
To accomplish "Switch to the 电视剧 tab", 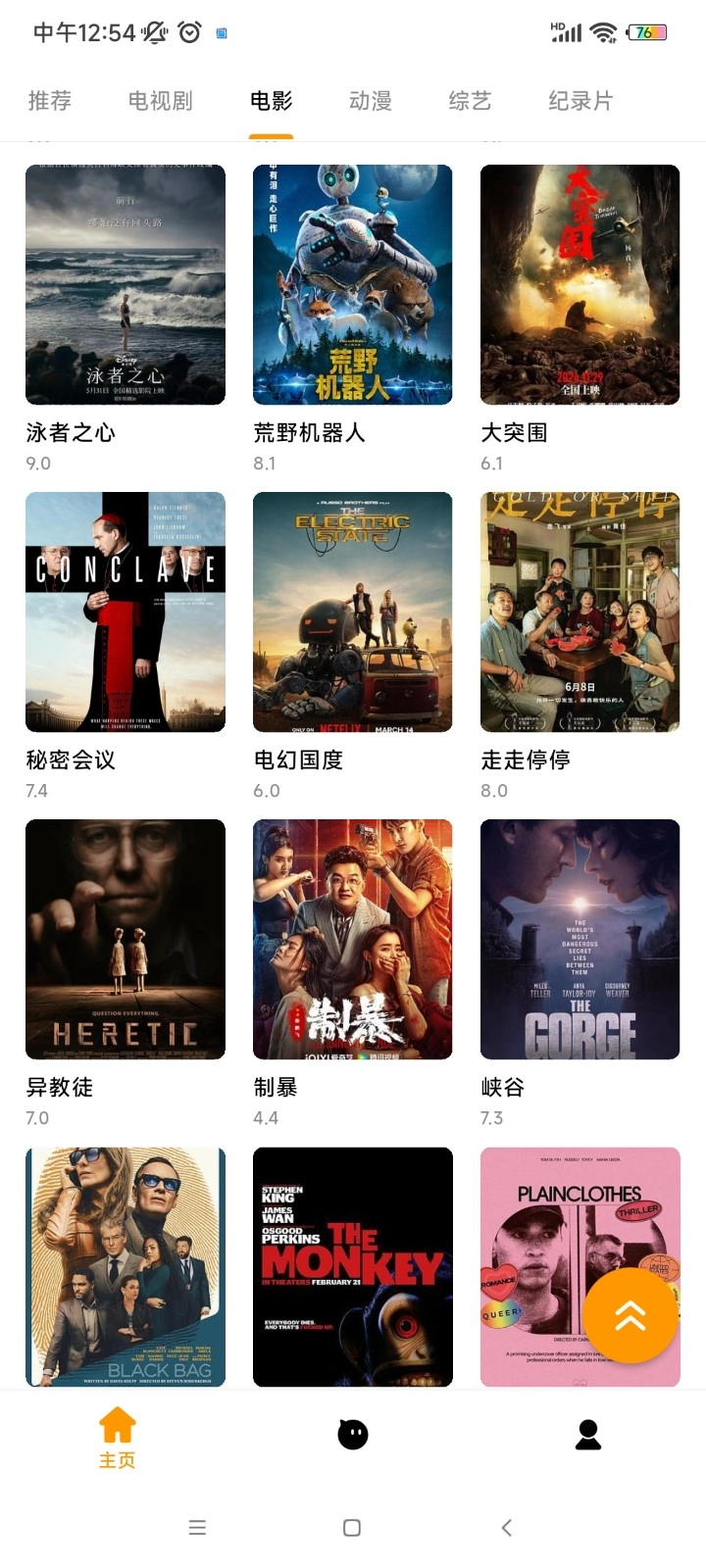I will click(x=159, y=100).
